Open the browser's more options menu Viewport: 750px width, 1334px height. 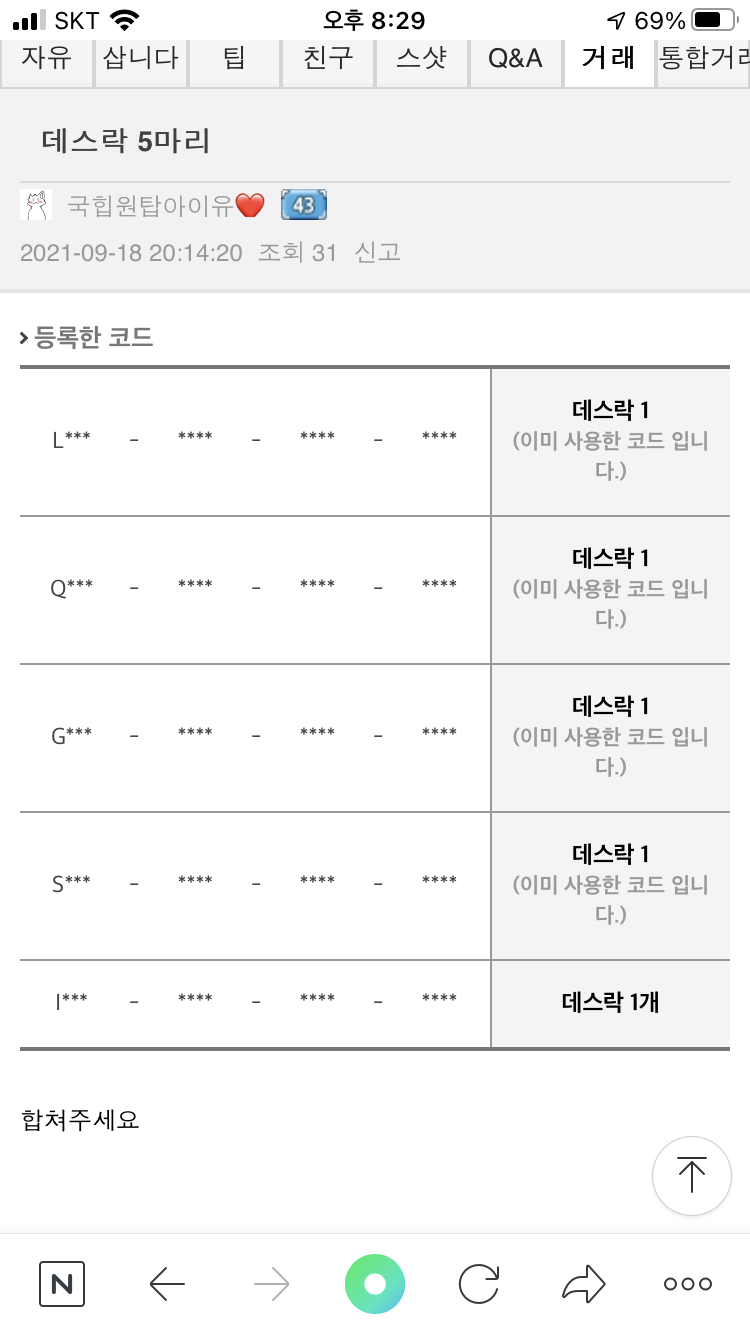[688, 1284]
